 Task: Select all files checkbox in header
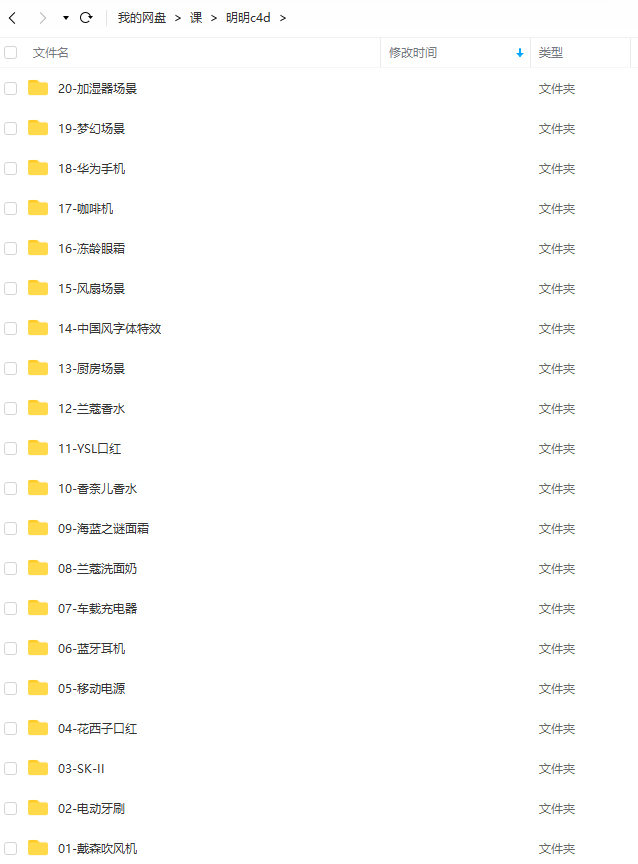[x=11, y=52]
